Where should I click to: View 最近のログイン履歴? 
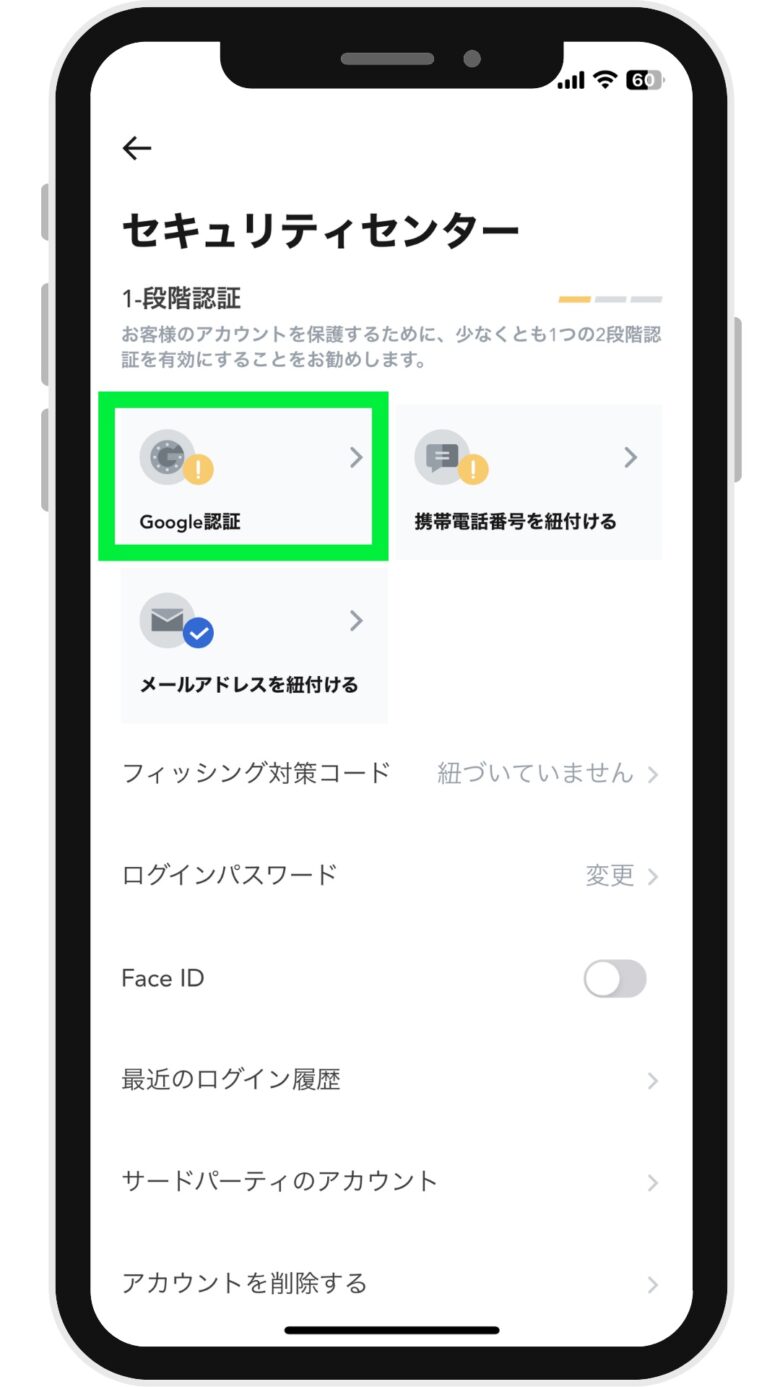(x=390, y=1080)
